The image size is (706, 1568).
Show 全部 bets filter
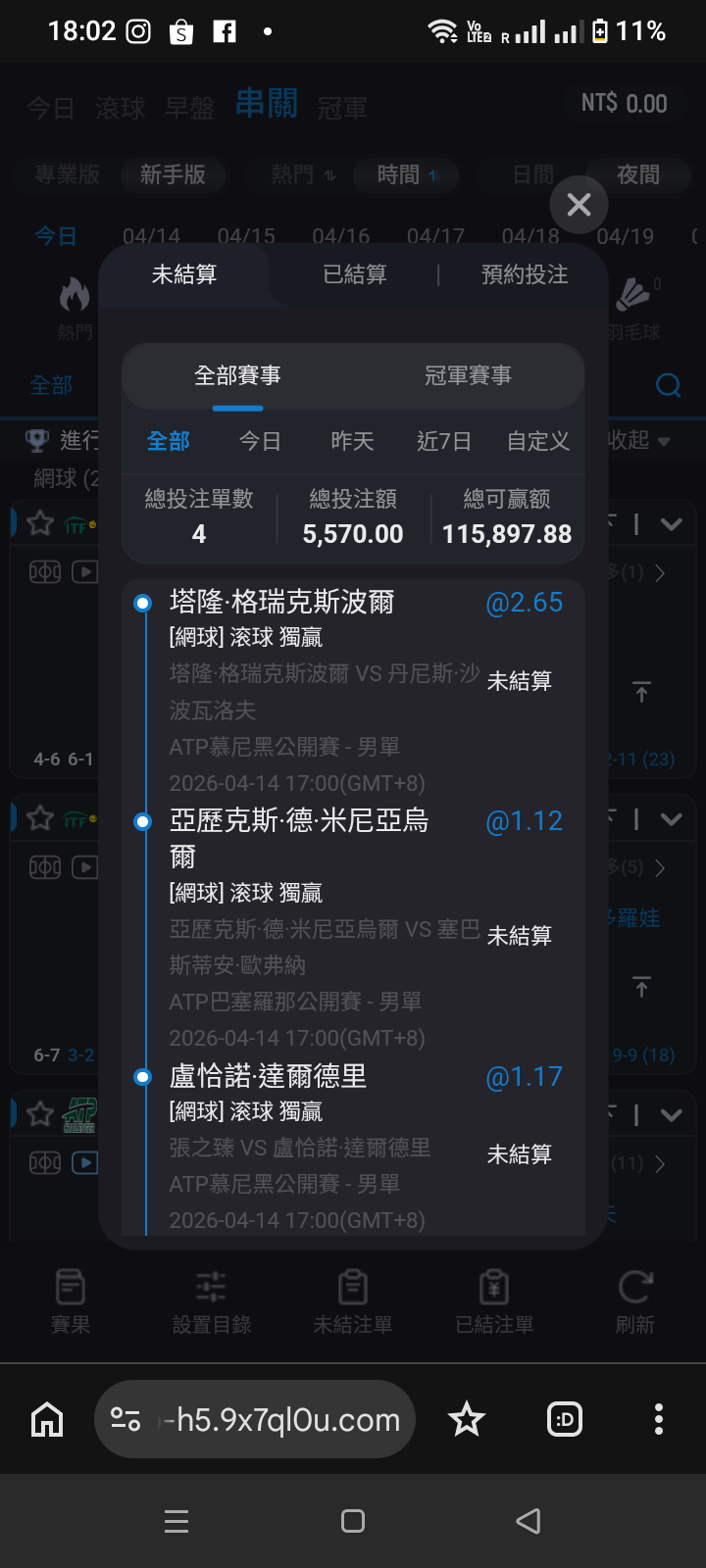pyautogui.click(x=168, y=441)
